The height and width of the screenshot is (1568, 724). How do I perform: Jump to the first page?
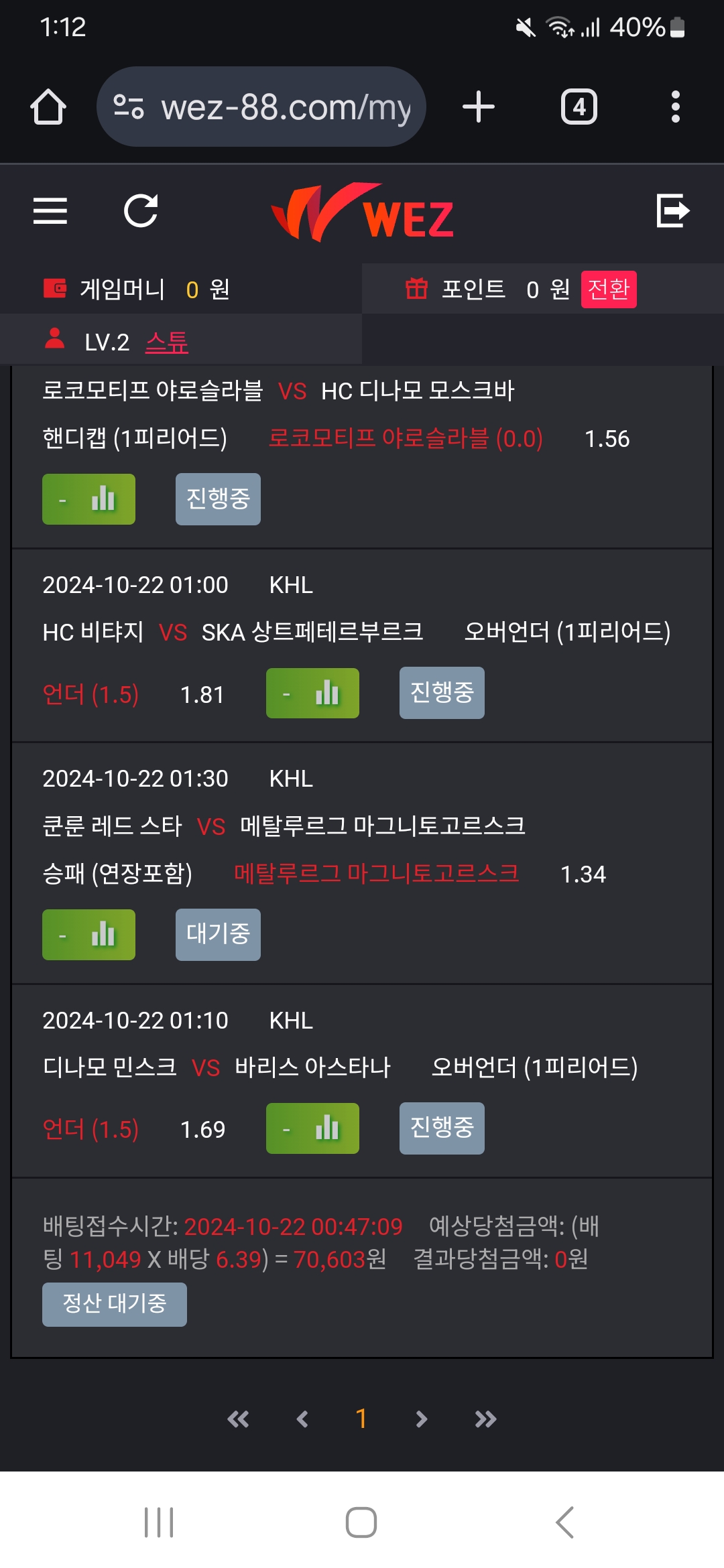tap(238, 1419)
